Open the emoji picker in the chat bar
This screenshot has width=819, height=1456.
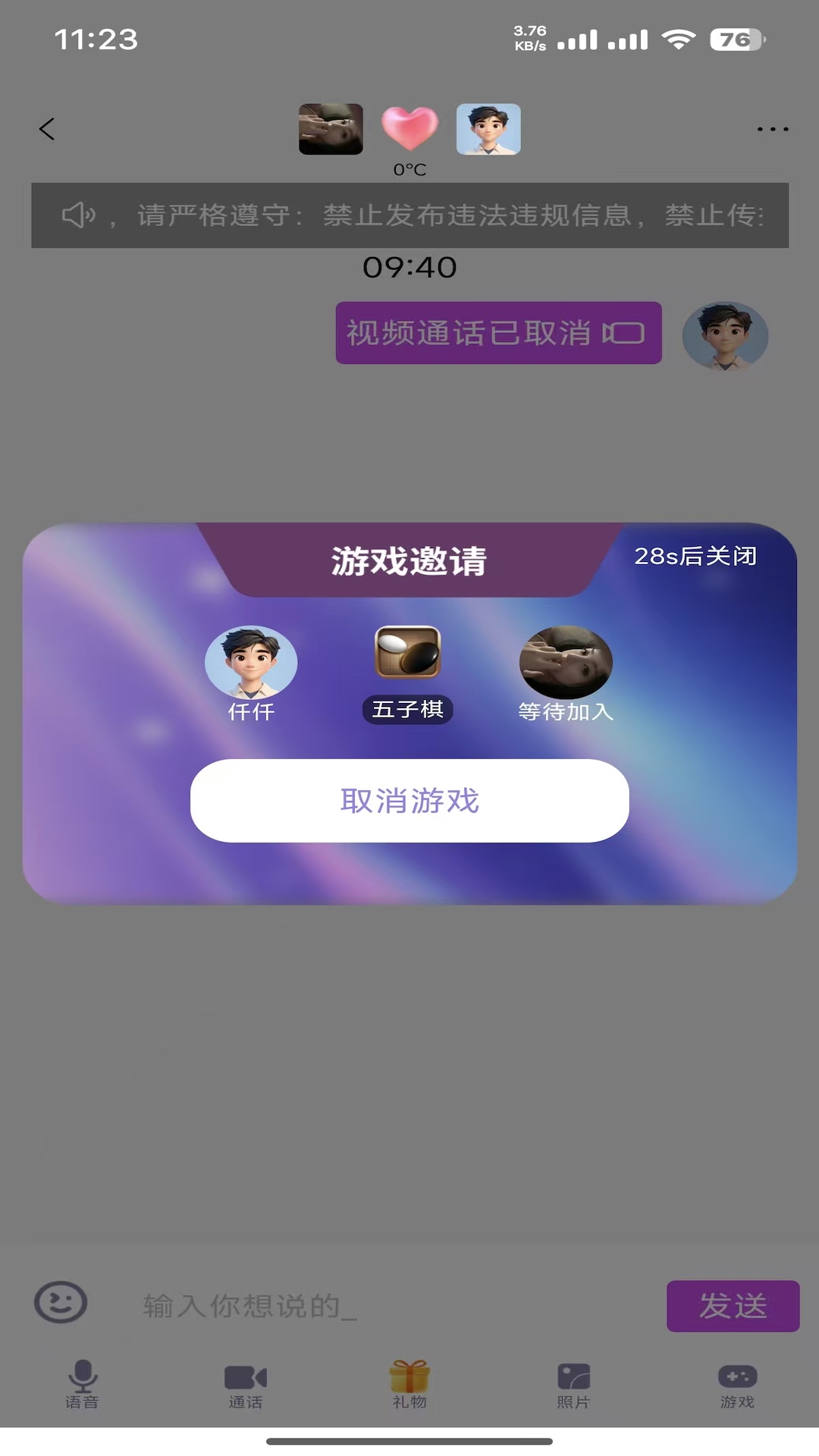[61, 1301]
